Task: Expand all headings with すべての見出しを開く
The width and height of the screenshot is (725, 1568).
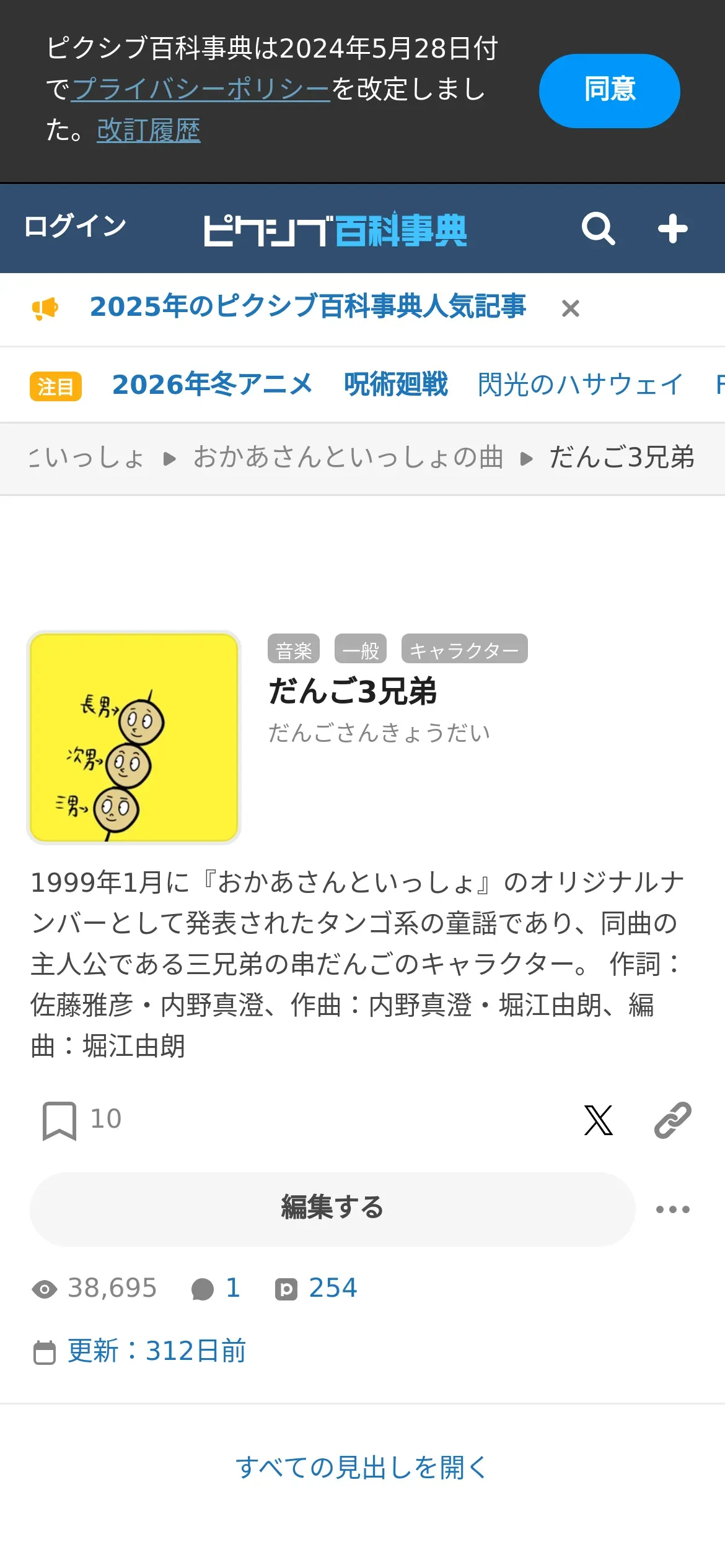Action: pyautogui.click(x=362, y=1467)
